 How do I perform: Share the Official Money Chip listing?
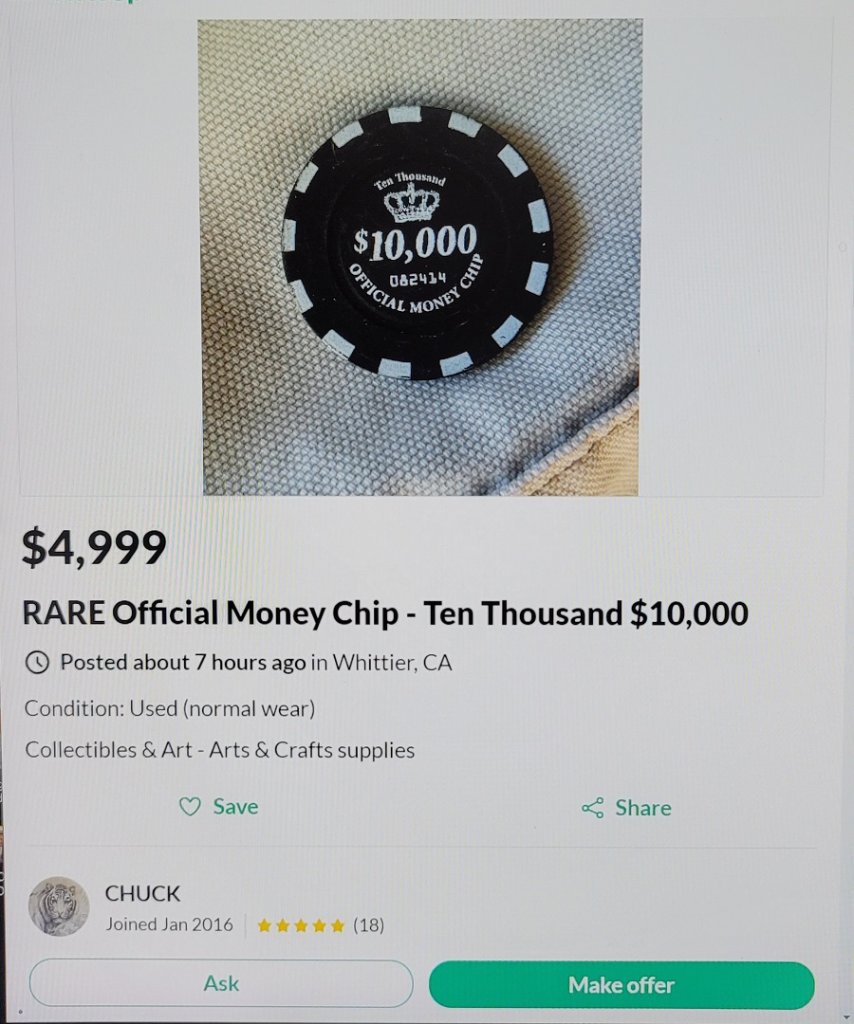626,808
